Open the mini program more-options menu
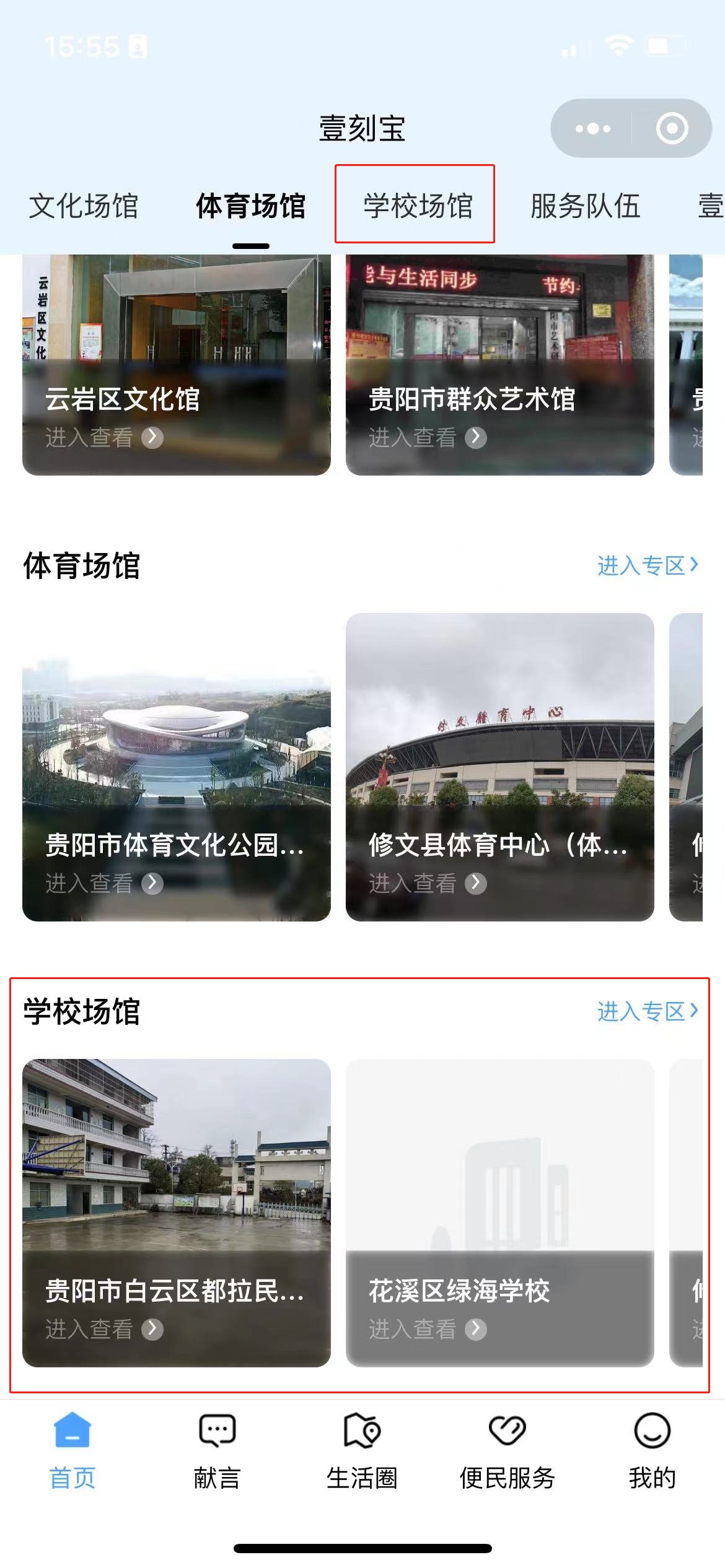 (x=592, y=129)
